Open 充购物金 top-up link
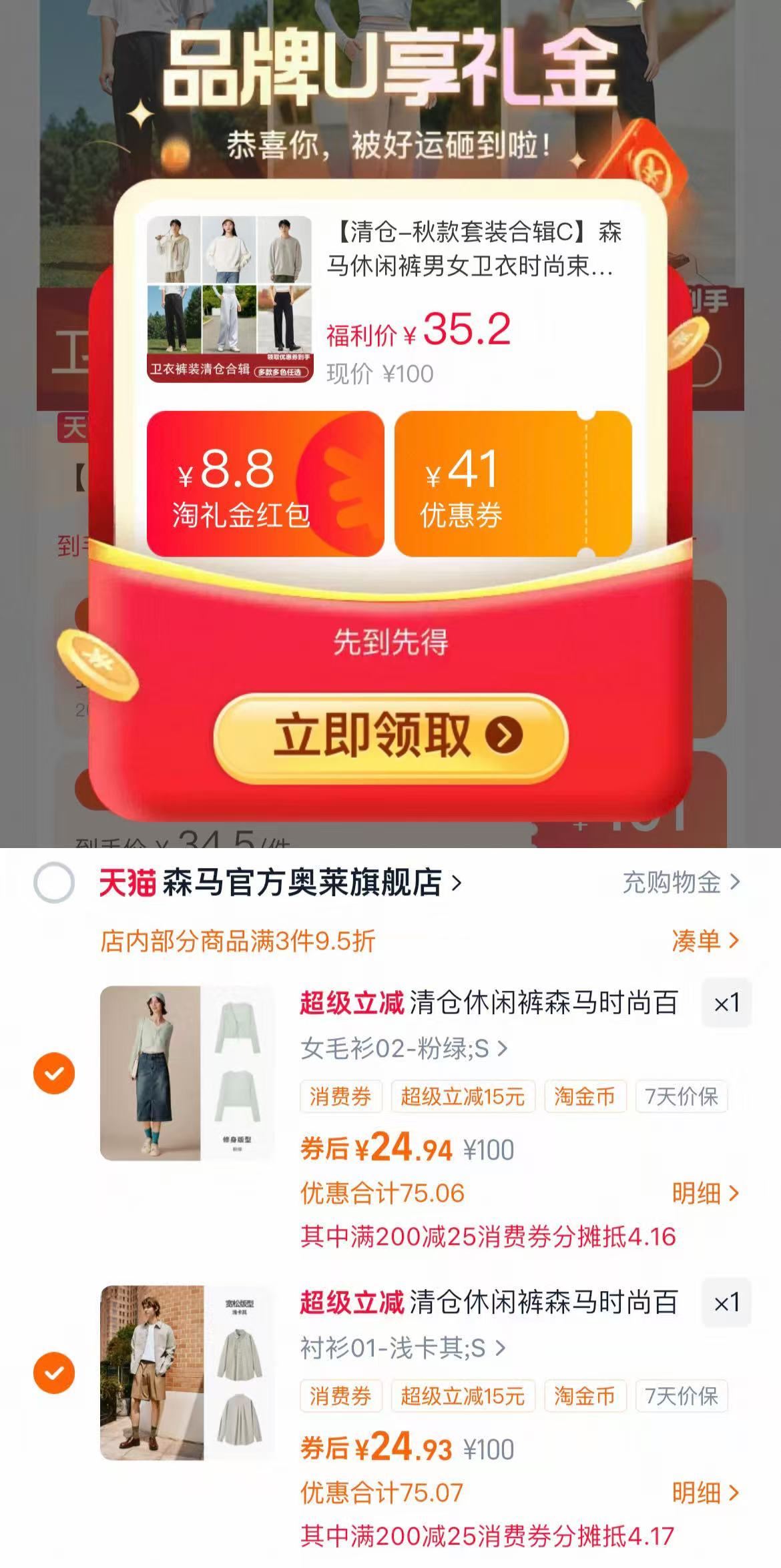This screenshot has width=781, height=1568. (x=681, y=883)
